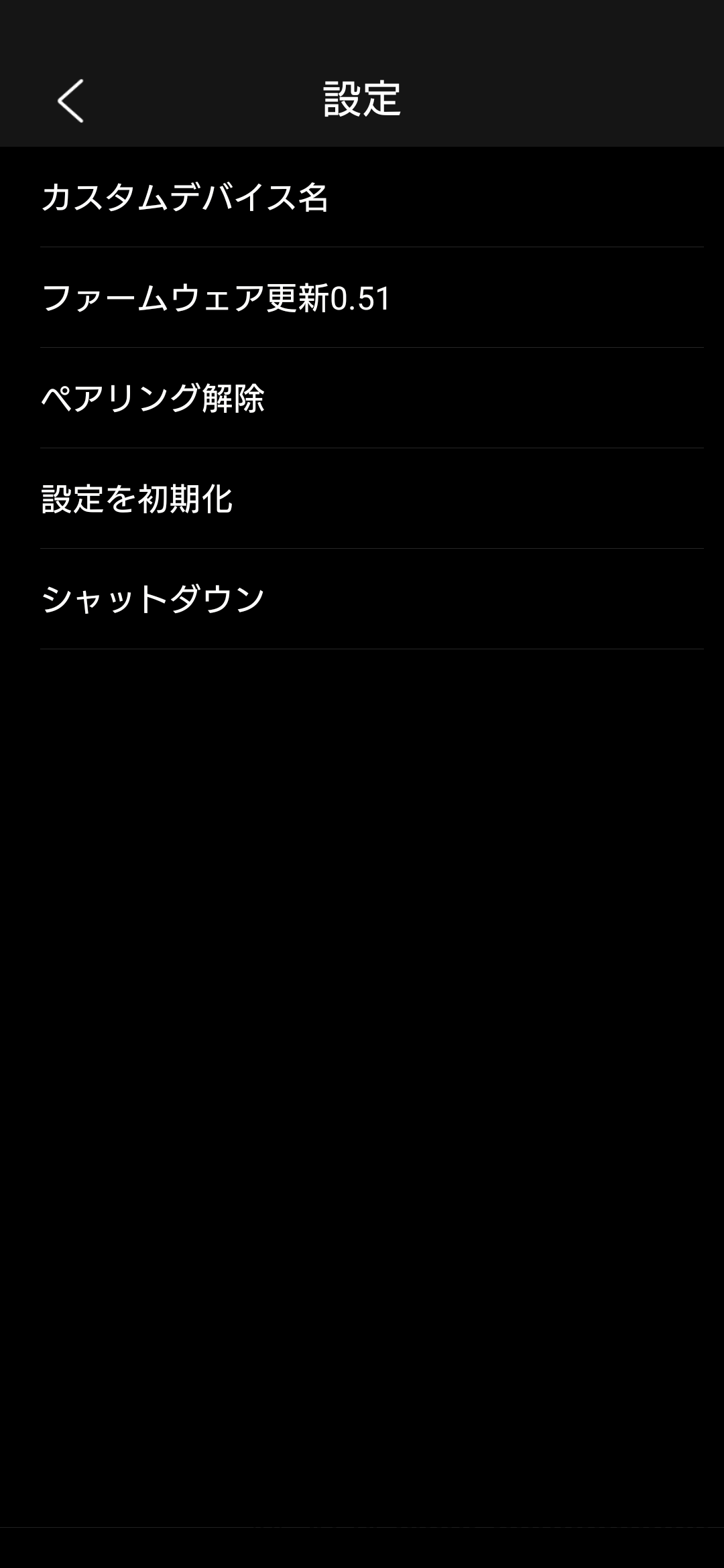Choose シャットダウン to power off device
Image resolution: width=724 pixels, height=1568 pixels.
153,600
